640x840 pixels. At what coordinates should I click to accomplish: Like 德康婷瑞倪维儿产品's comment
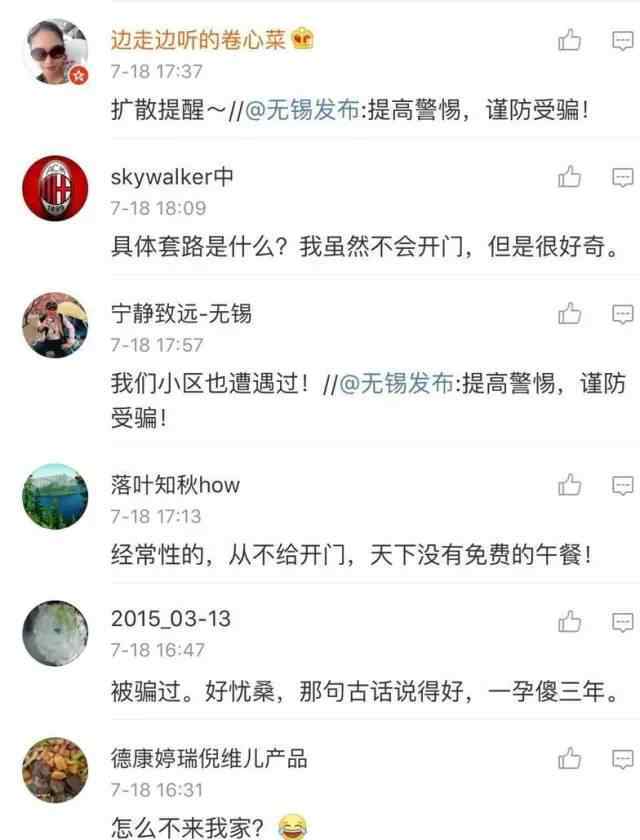tap(569, 758)
